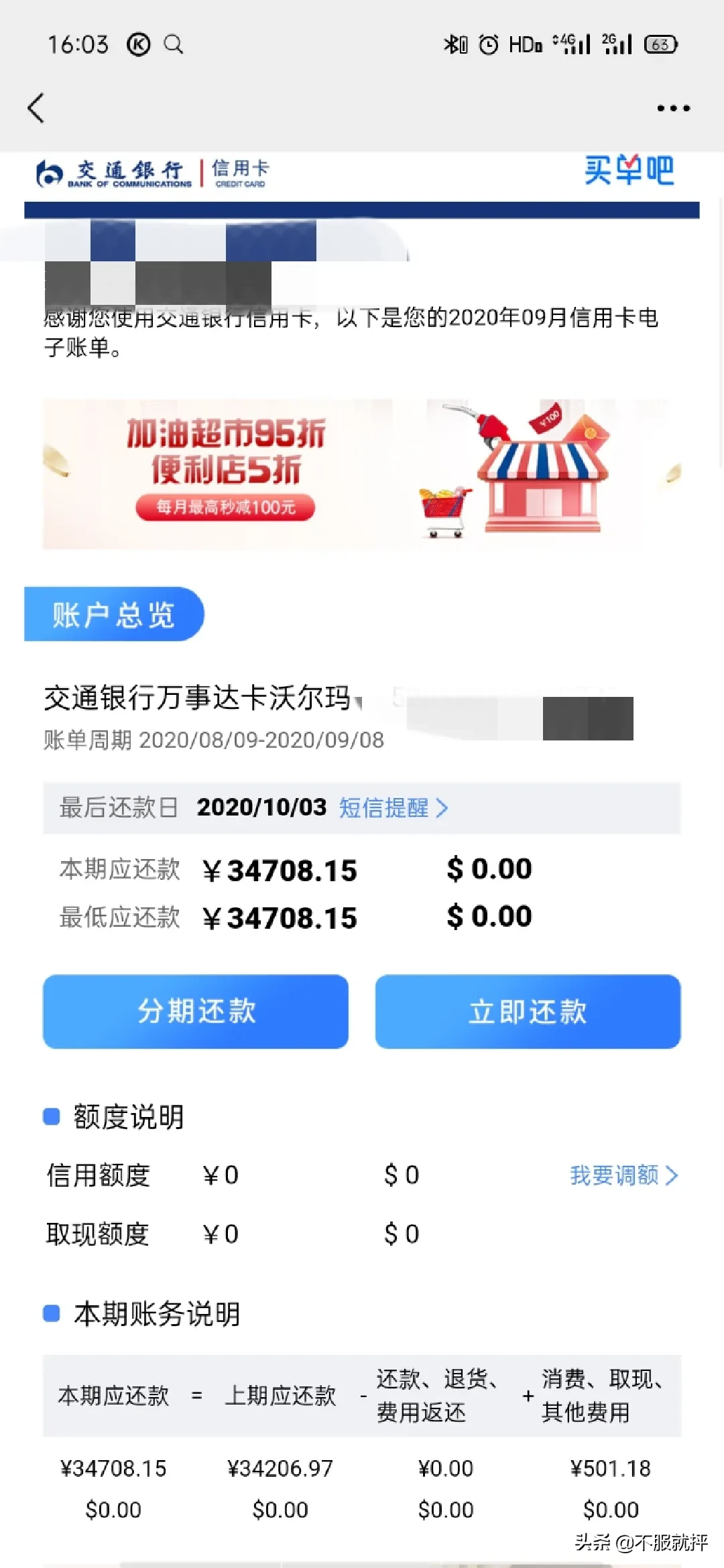Open the three-dot overflow menu
The image size is (724, 1568).
coord(673,108)
